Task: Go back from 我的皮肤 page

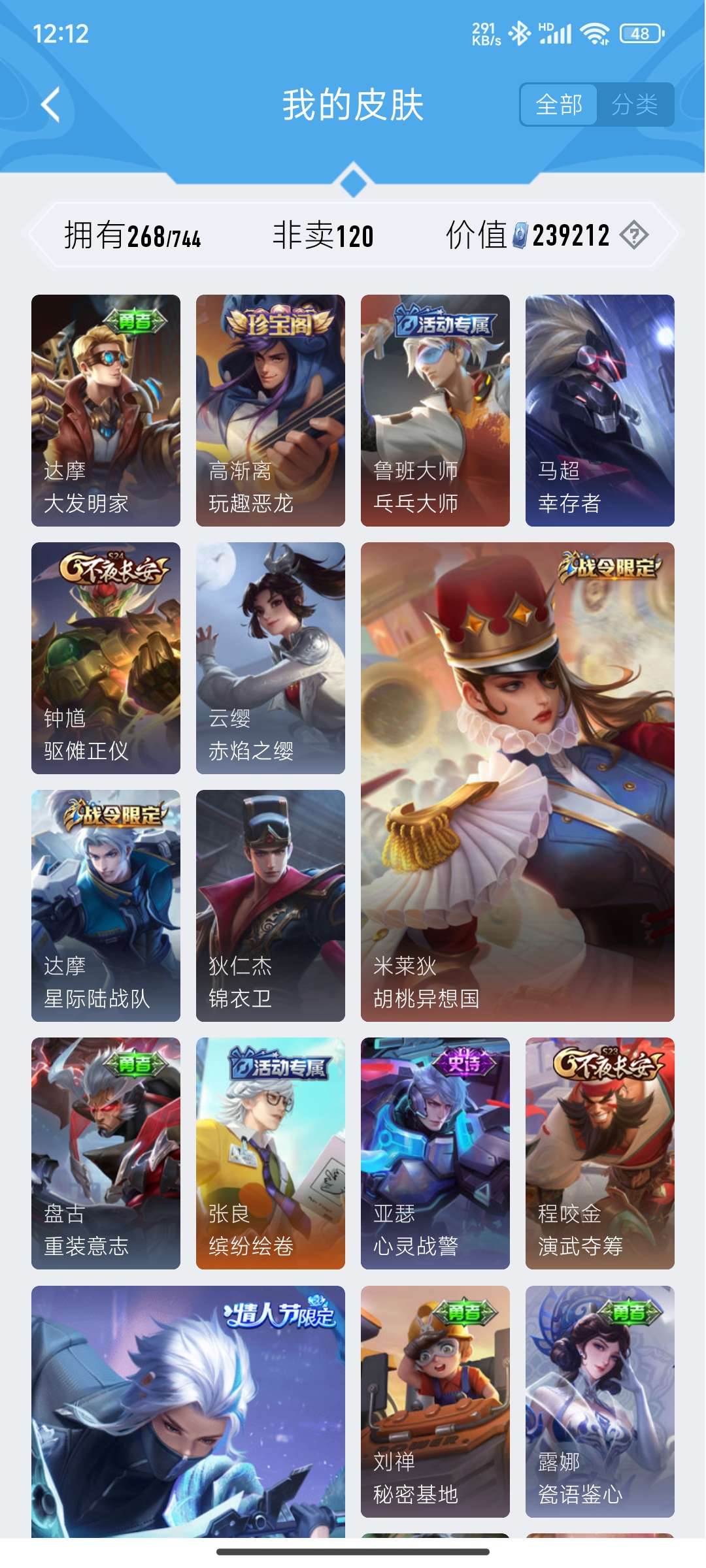Action: pyautogui.click(x=51, y=105)
